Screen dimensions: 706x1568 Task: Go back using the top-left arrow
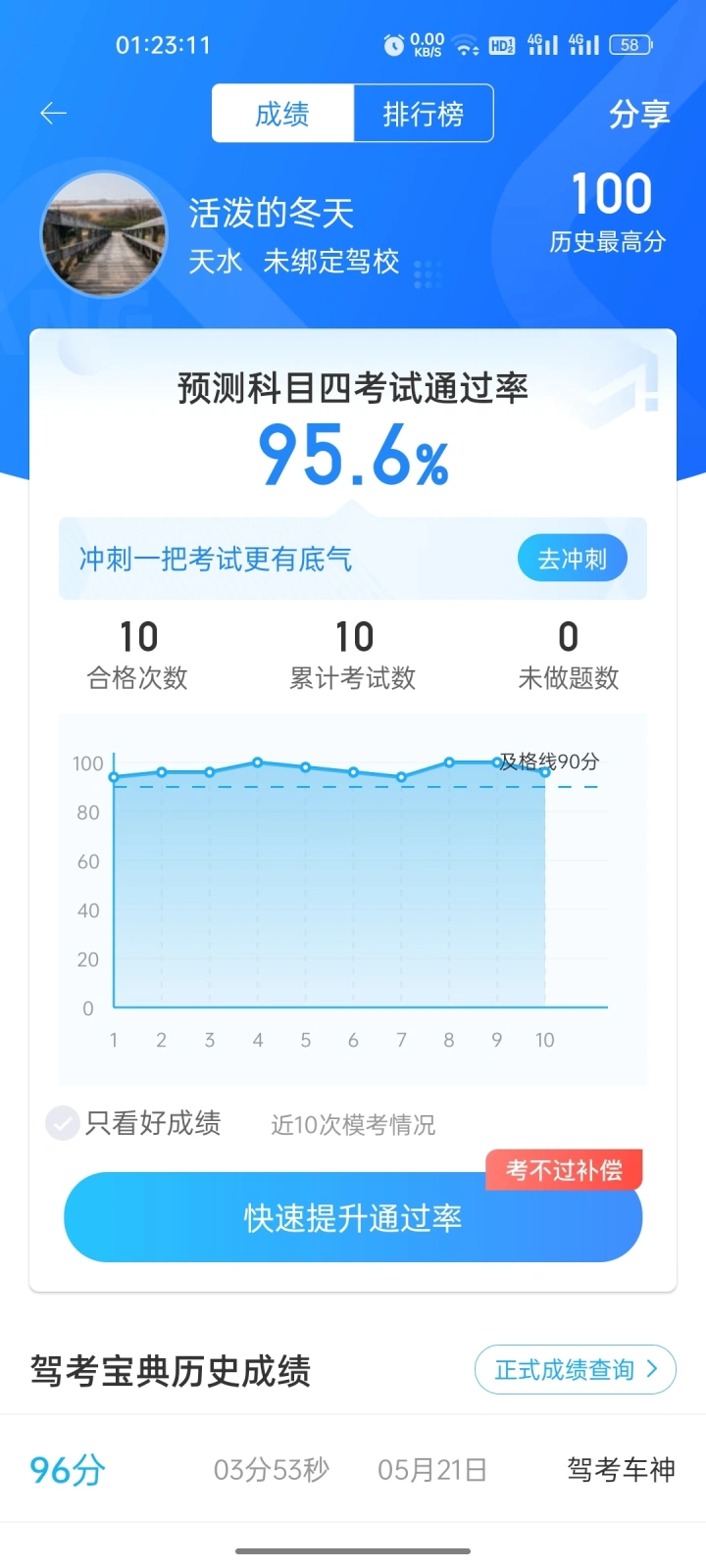point(53,114)
